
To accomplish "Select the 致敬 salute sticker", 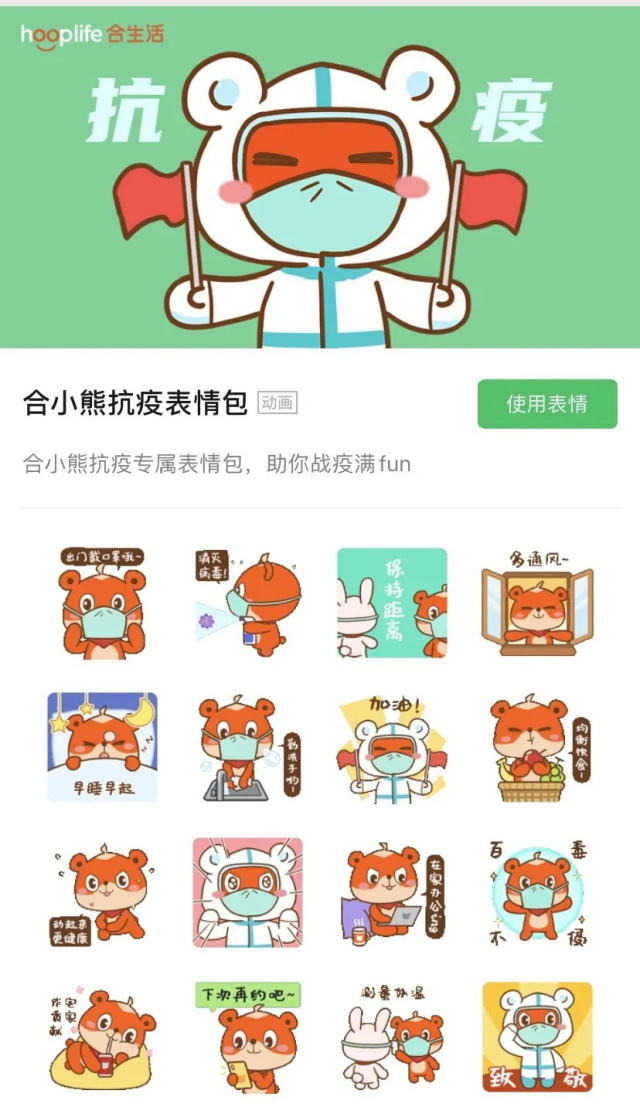I will pyautogui.click(x=537, y=1037).
